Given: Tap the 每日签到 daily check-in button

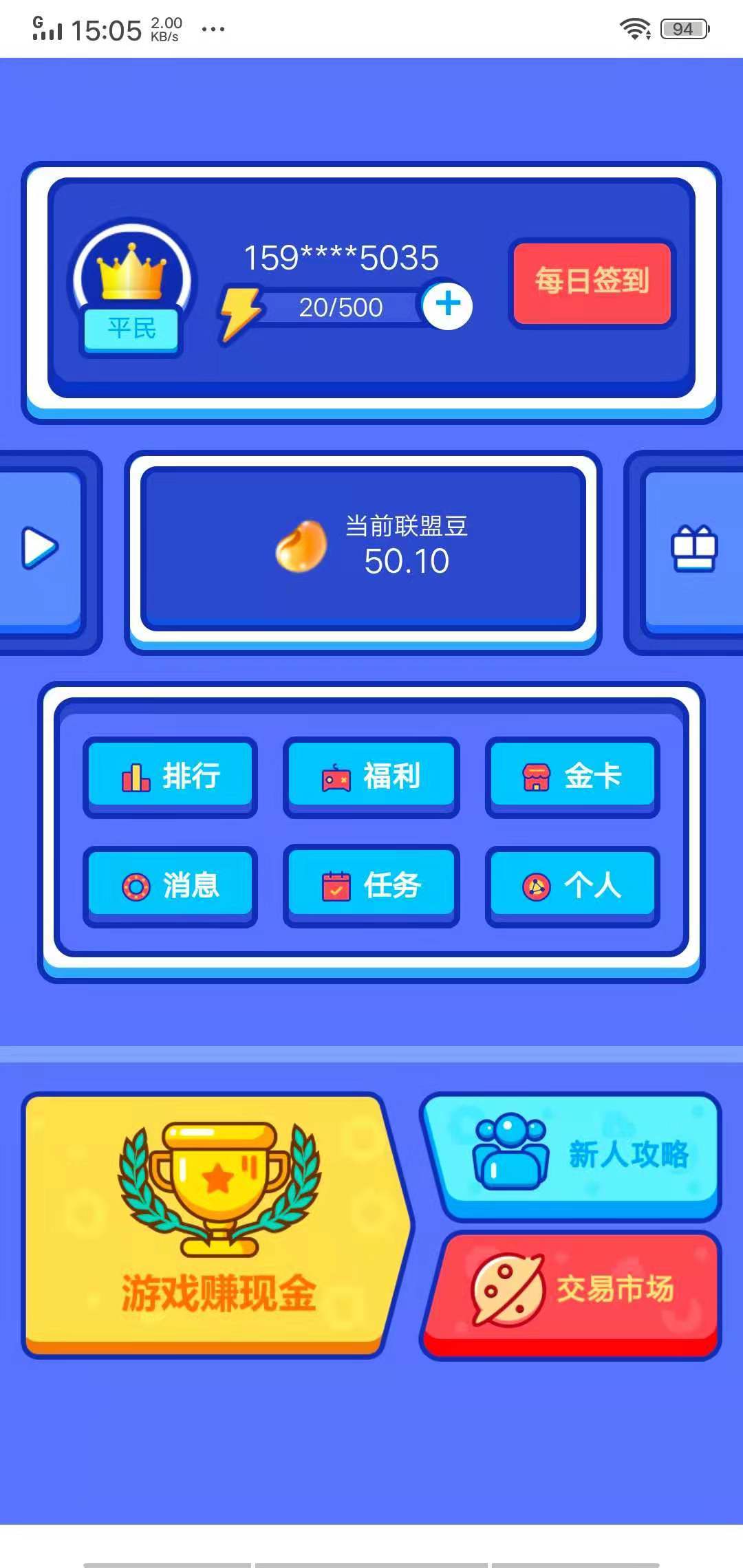Looking at the screenshot, I should coord(592,282).
